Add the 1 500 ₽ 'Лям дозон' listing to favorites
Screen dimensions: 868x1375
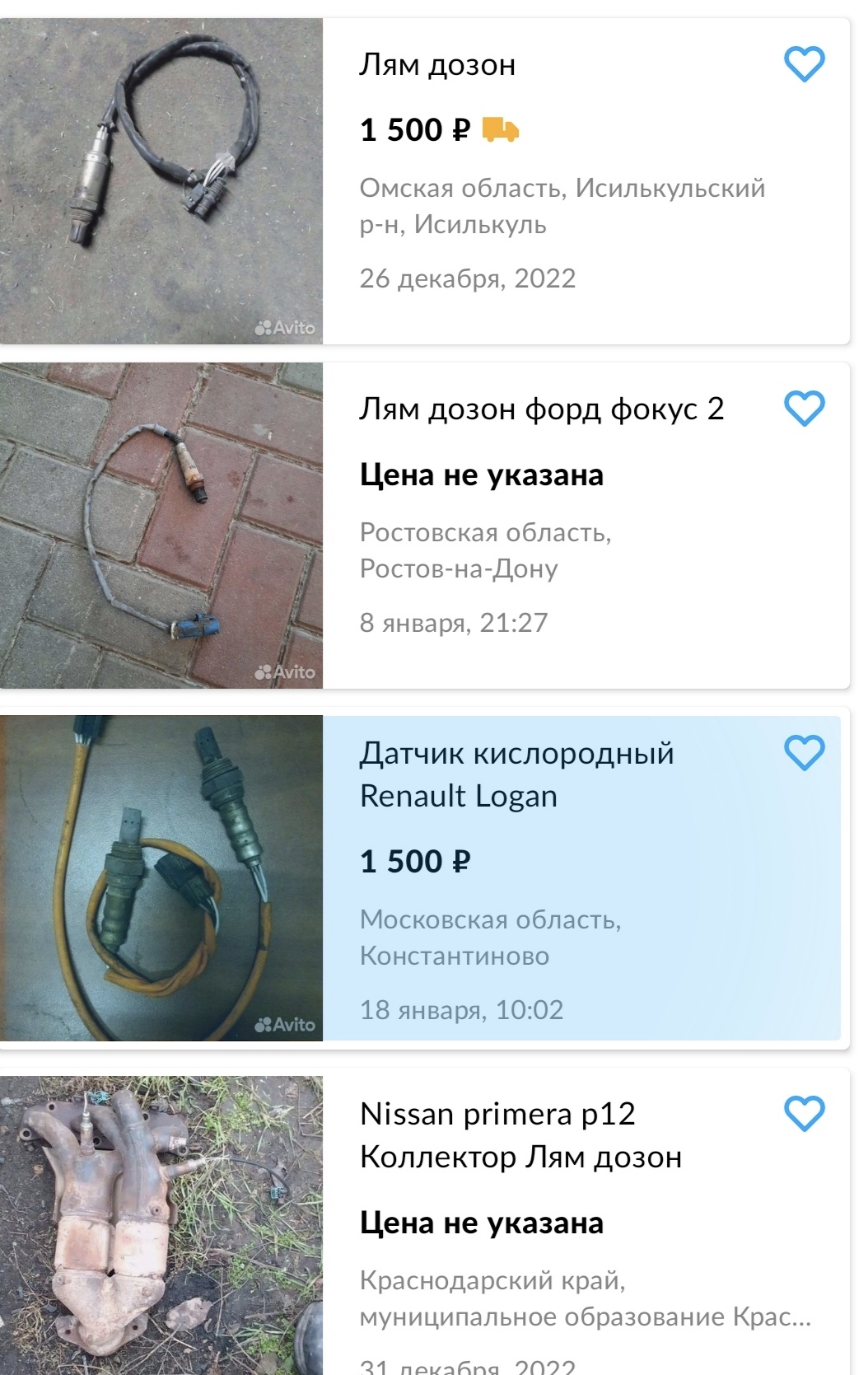804,64
